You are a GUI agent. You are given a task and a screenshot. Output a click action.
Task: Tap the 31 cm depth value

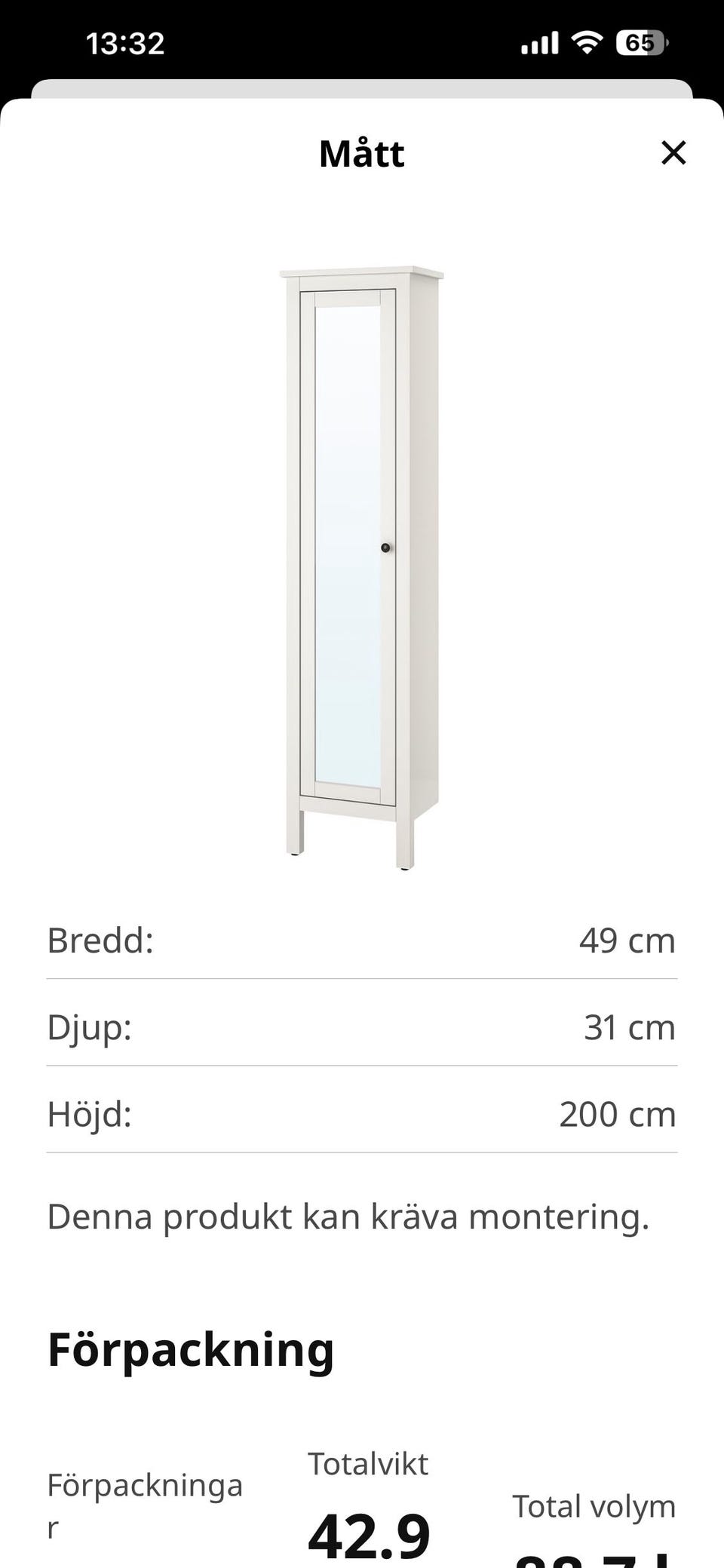pyautogui.click(x=630, y=1026)
